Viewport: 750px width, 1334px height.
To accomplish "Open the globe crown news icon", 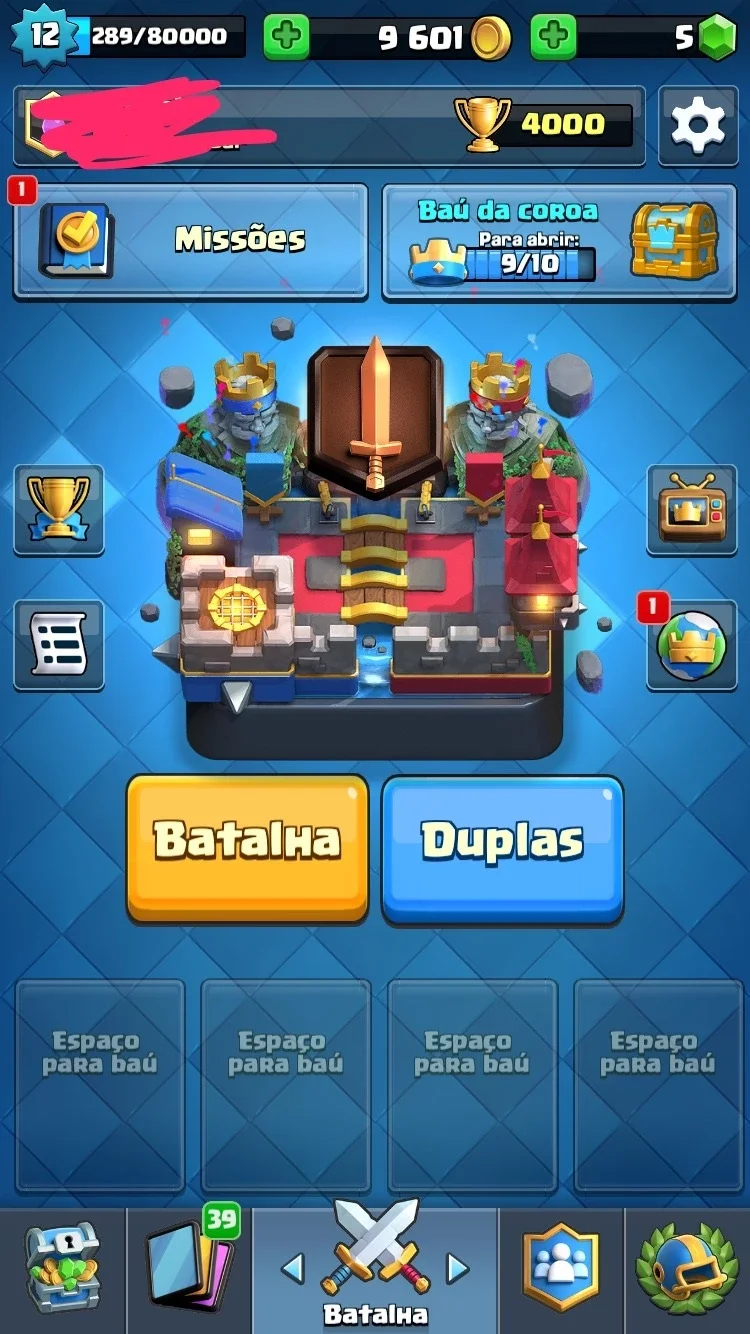I will (x=692, y=645).
